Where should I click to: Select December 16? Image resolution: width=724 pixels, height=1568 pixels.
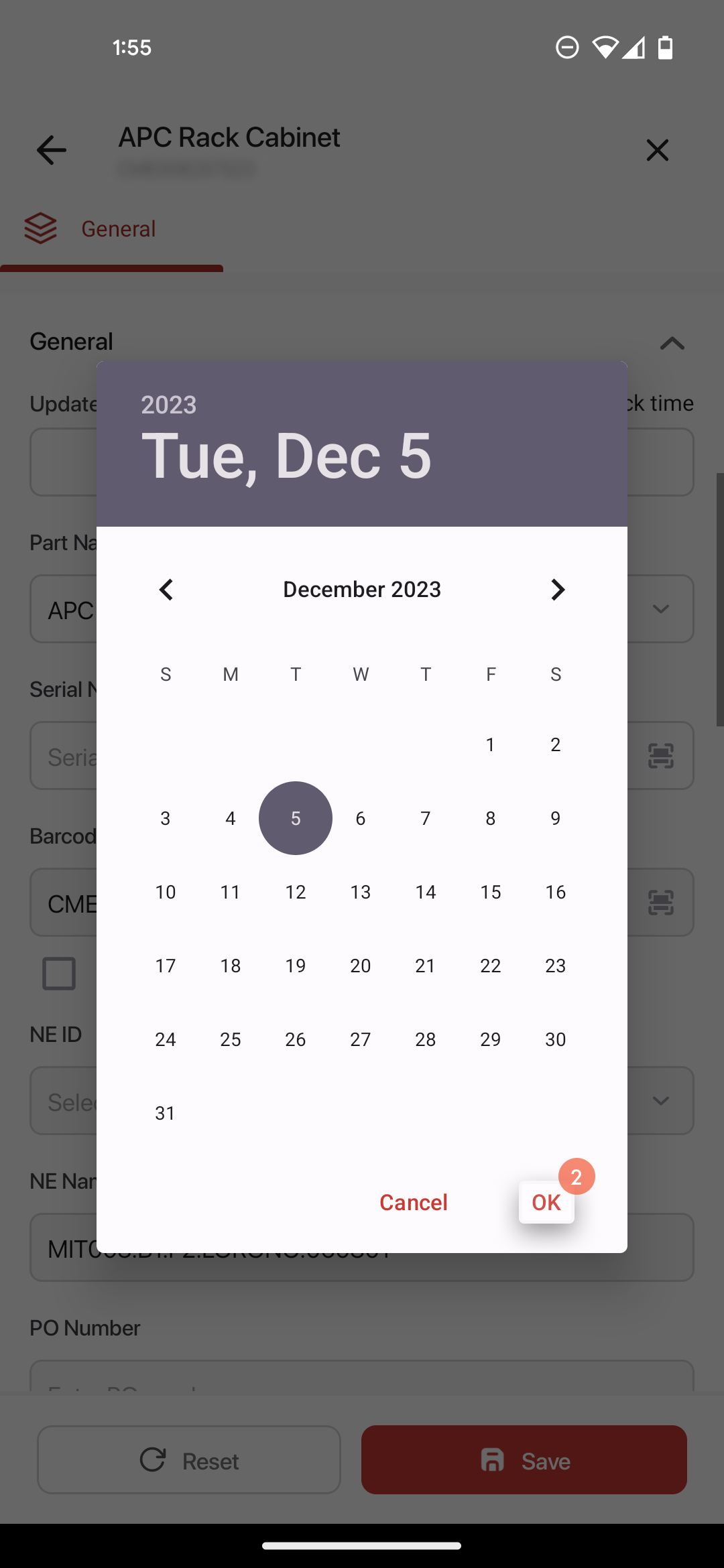[x=556, y=892]
